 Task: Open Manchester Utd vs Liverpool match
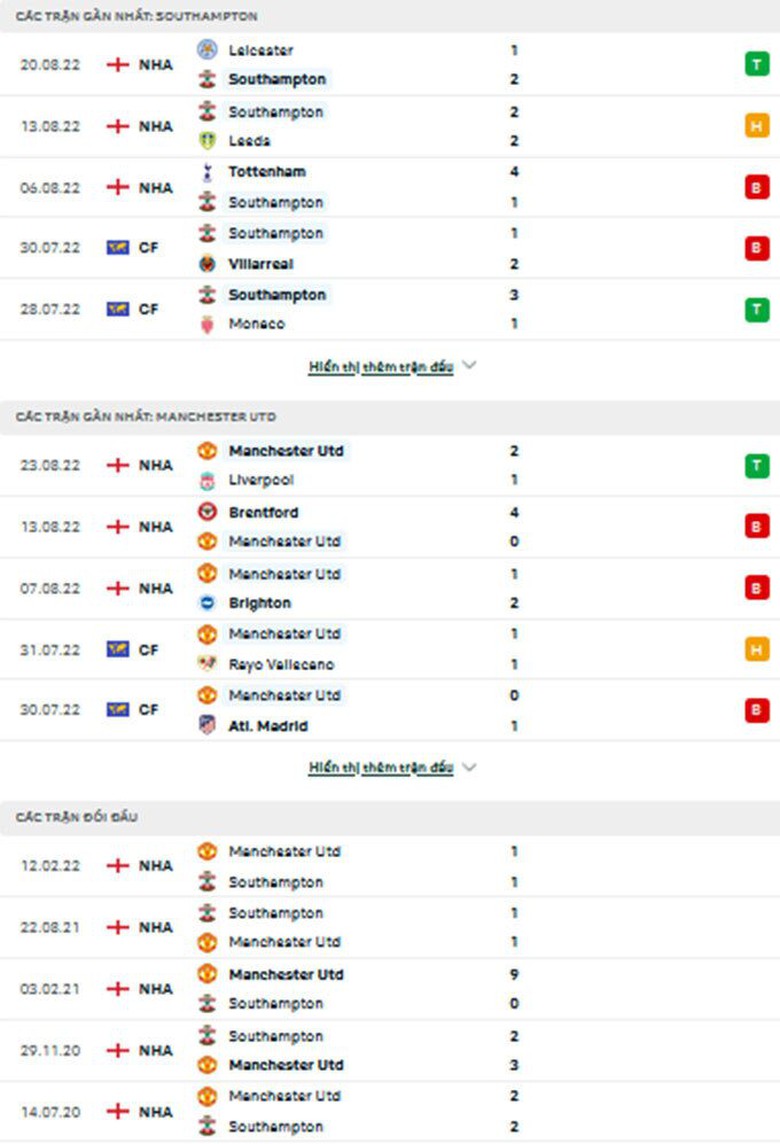389,465
